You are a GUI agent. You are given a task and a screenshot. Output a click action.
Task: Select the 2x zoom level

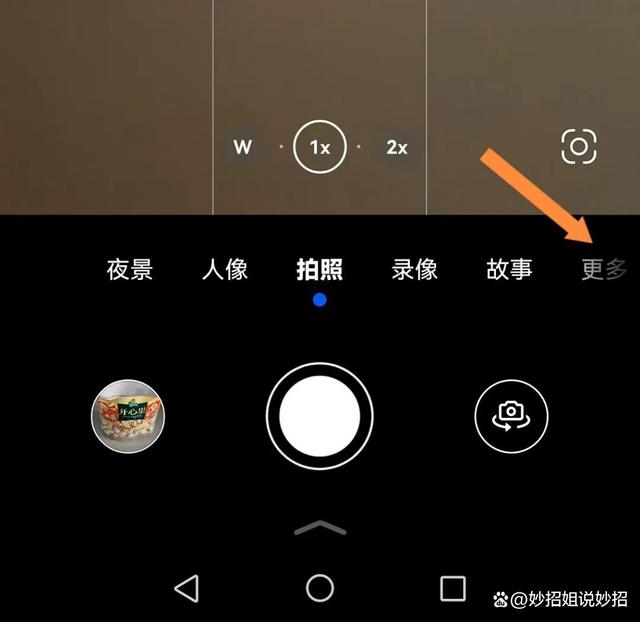[397, 147]
